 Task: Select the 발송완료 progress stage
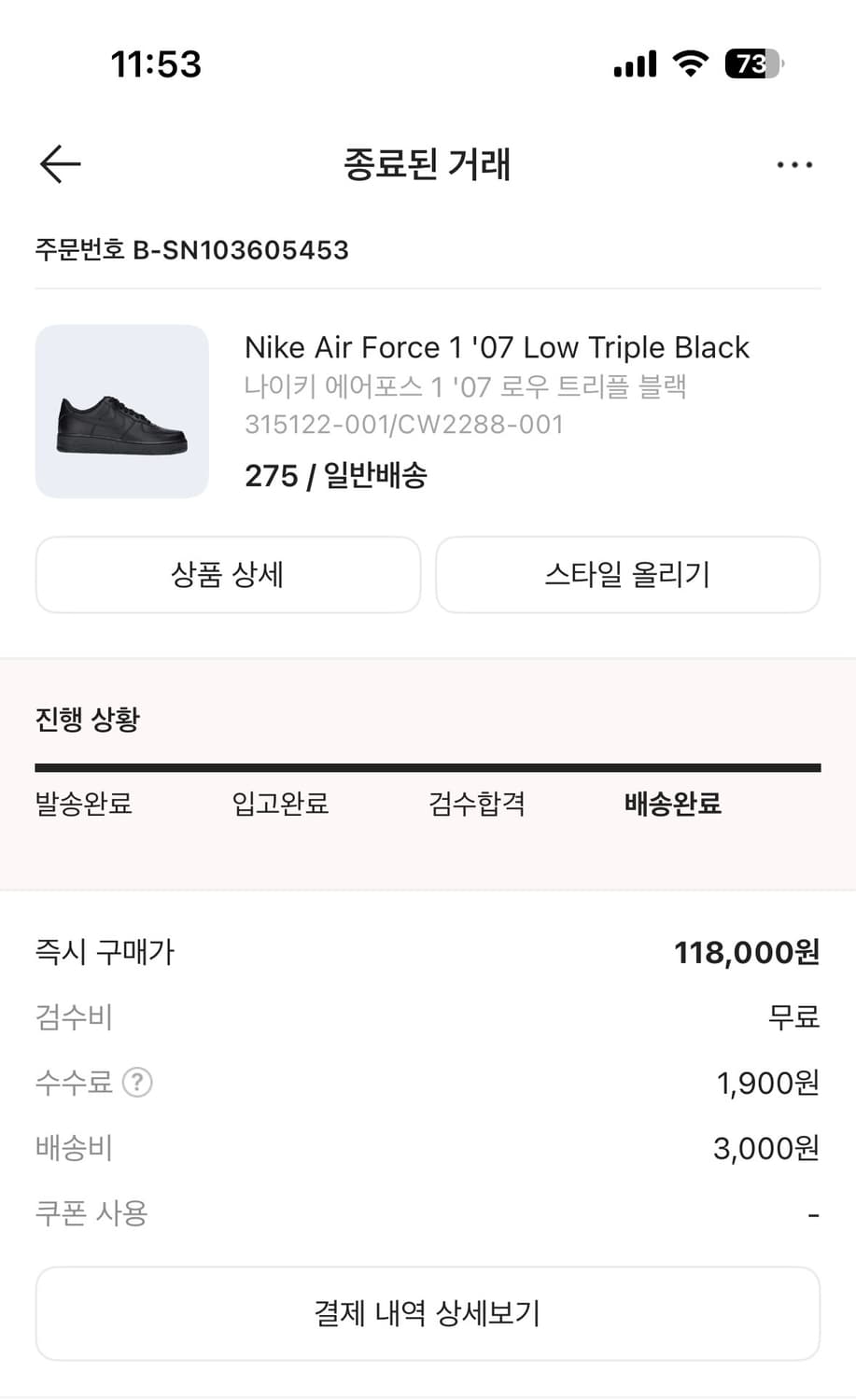(84, 804)
